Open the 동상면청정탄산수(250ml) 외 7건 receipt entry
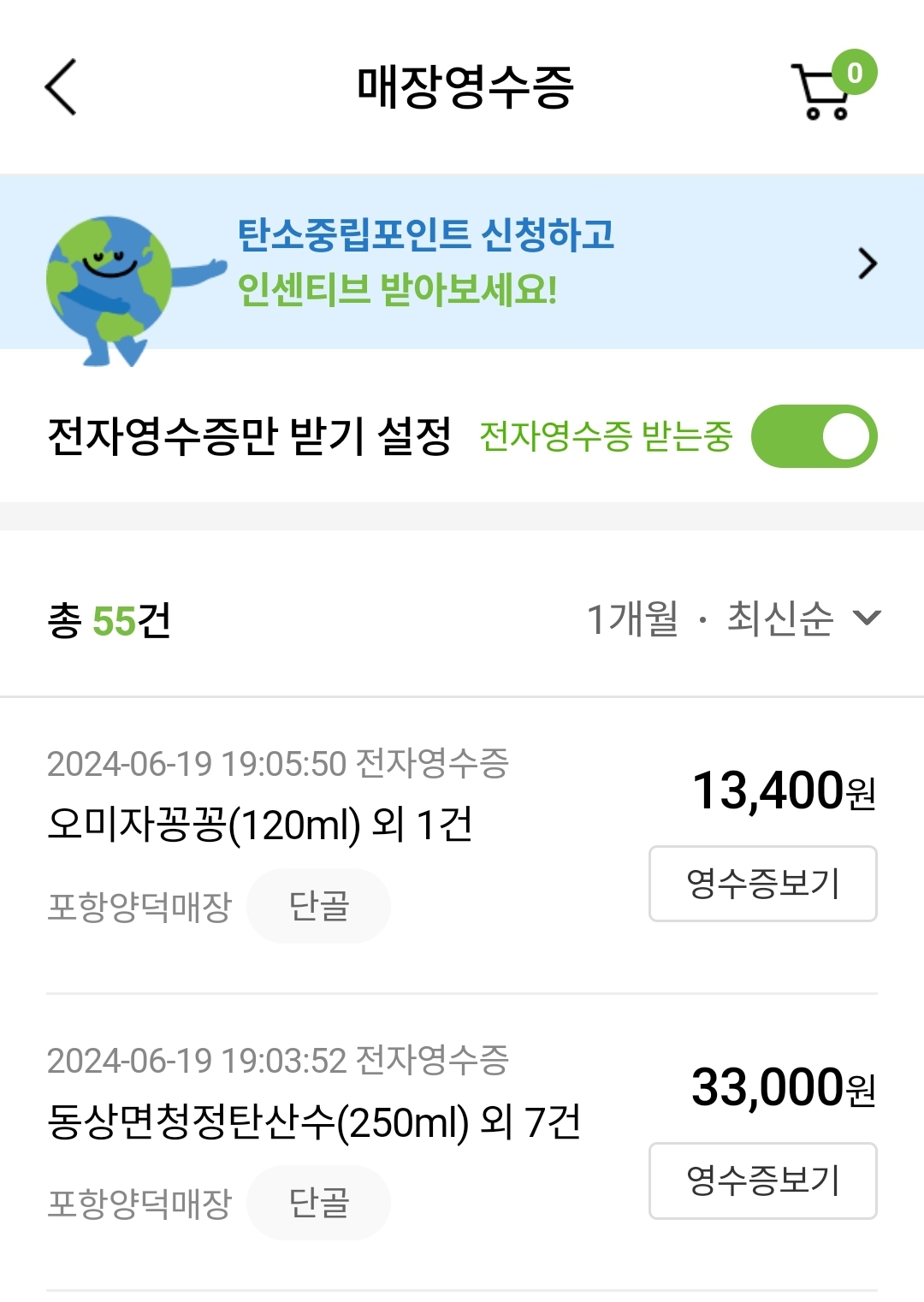924x1302 pixels. (x=313, y=1121)
